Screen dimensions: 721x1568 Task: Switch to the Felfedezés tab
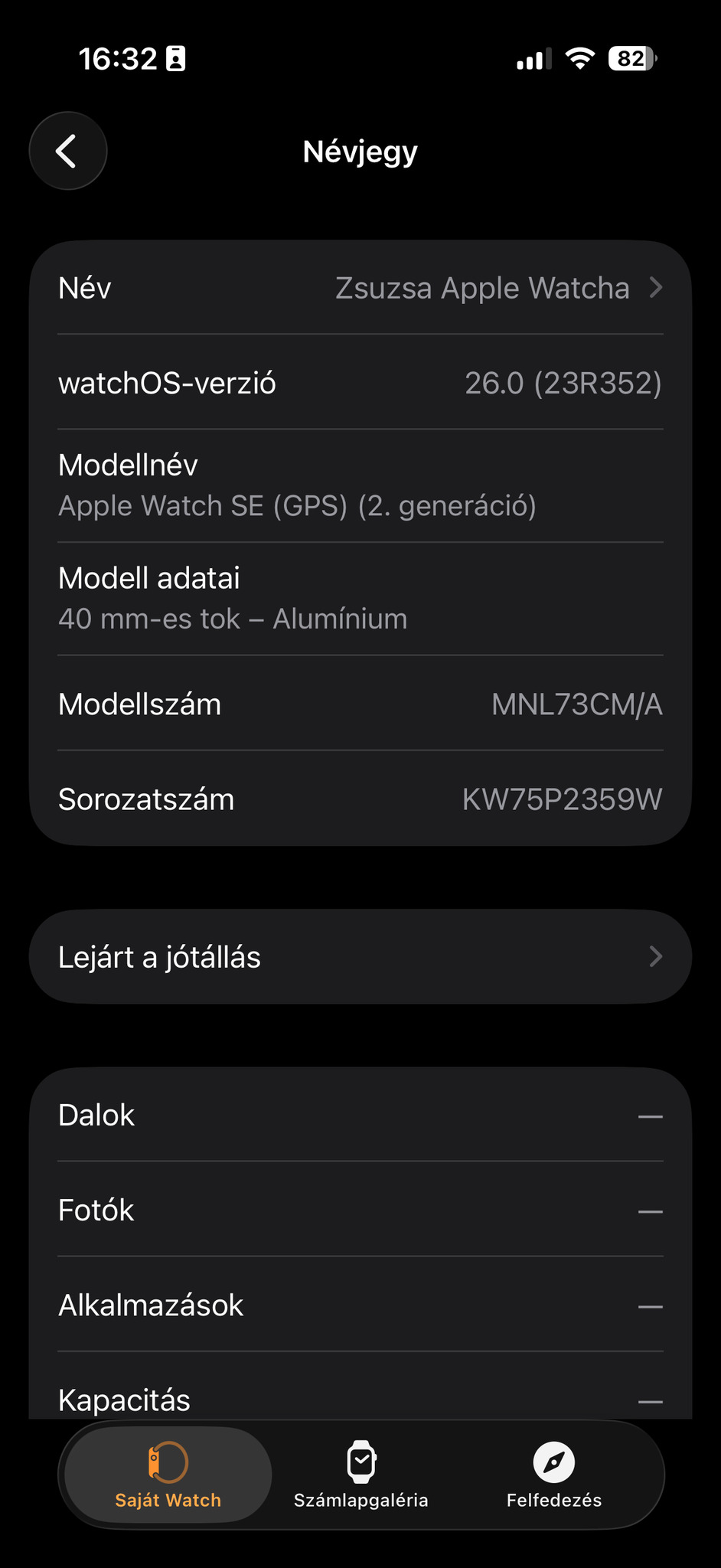coord(553,1474)
